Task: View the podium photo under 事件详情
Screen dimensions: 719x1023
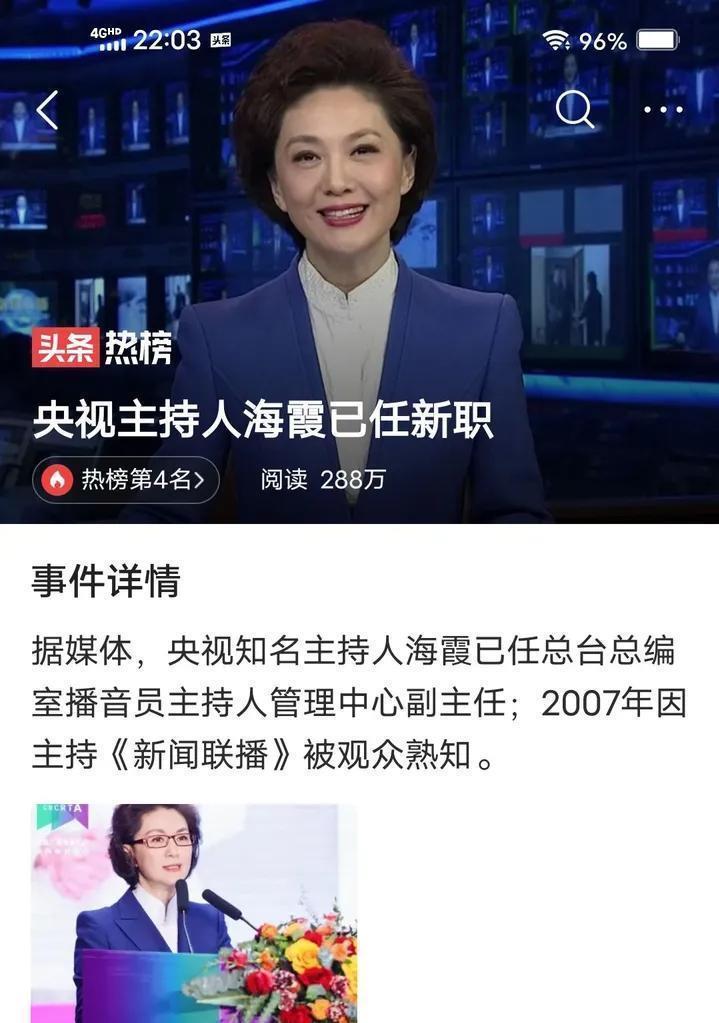Action: click(x=194, y=912)
